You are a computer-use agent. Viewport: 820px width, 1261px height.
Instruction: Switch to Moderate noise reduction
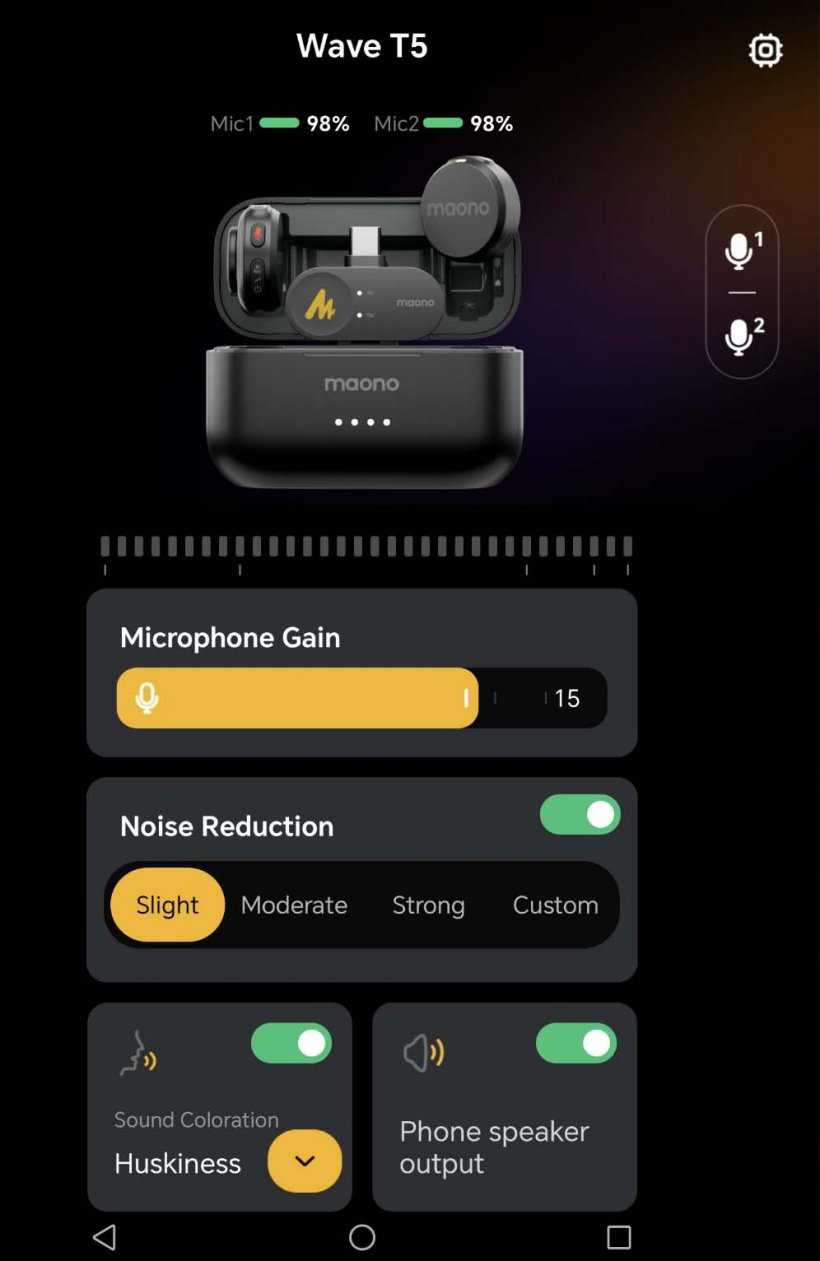(294, 905)
